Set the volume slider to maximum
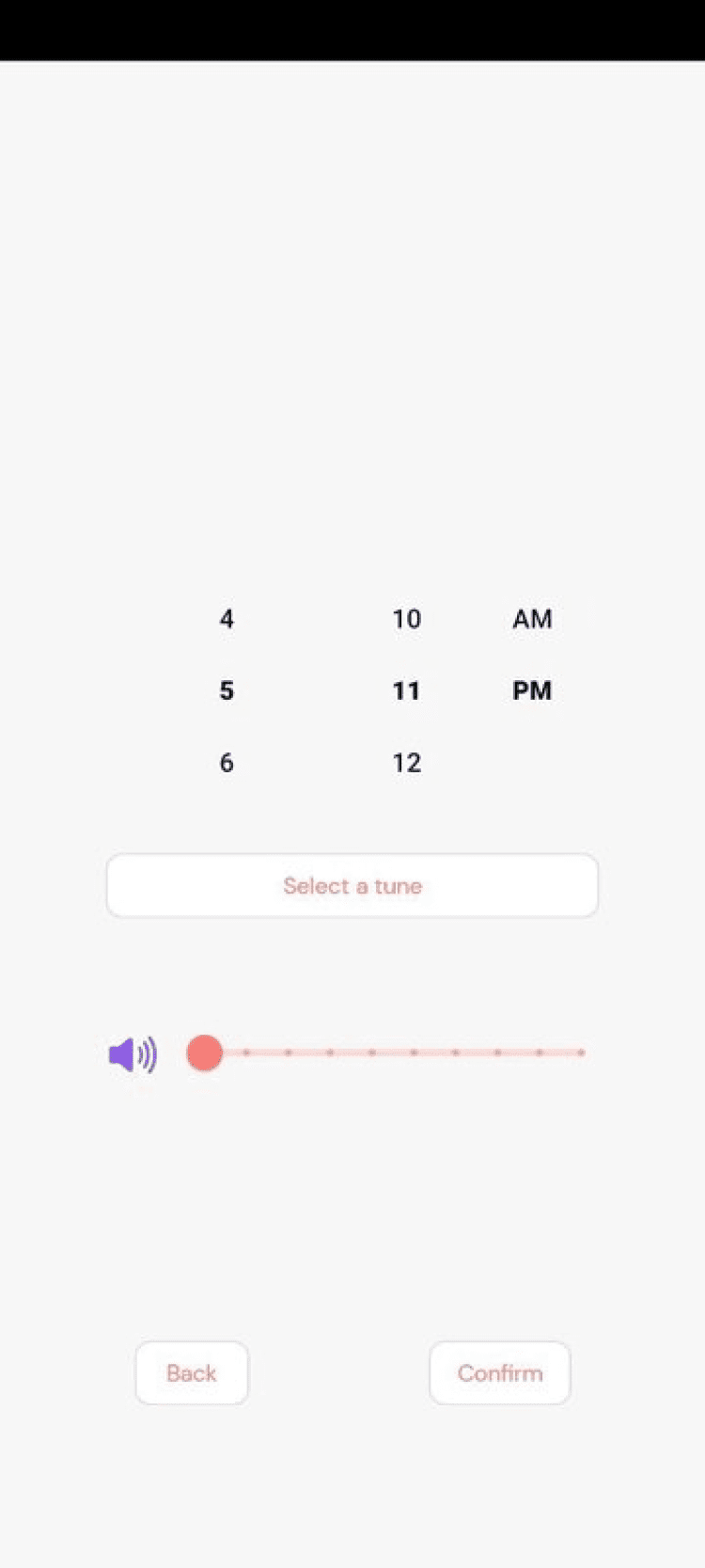Image resolution: width=705 pixels, height=1568 pixels. pyautogui.click(x=581, y=1053)
